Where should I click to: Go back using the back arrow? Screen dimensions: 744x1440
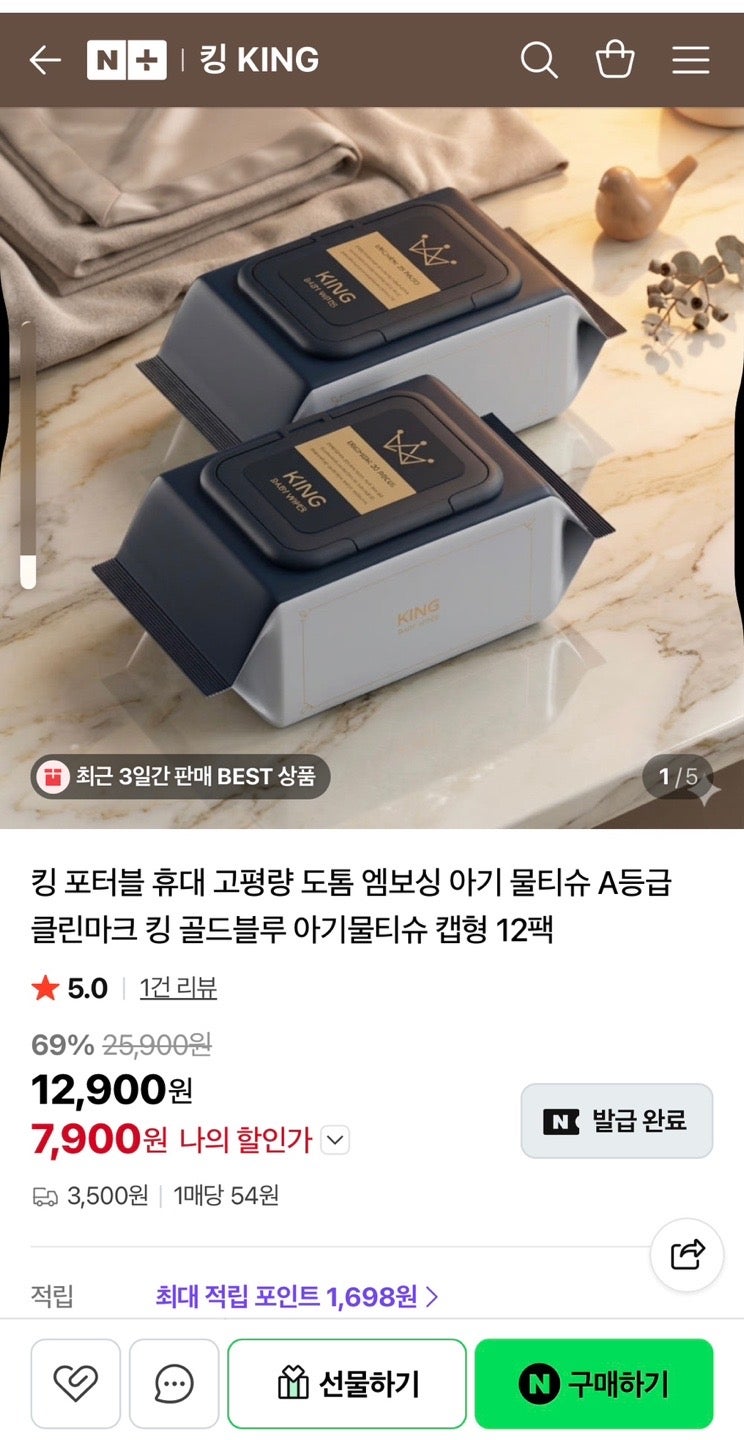coord(44,60)
